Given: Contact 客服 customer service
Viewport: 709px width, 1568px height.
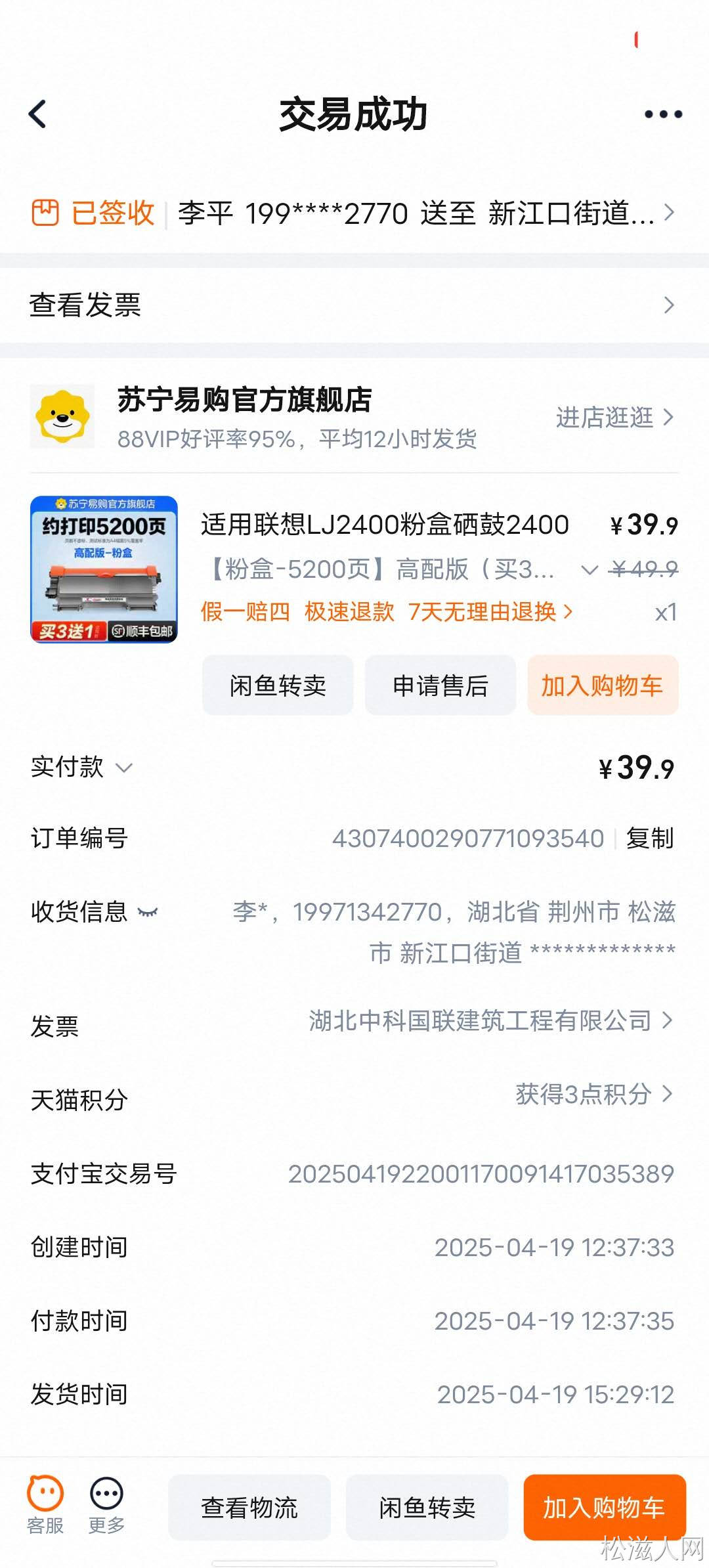Looking at the screenshot, I should [x=45, y=1505].
